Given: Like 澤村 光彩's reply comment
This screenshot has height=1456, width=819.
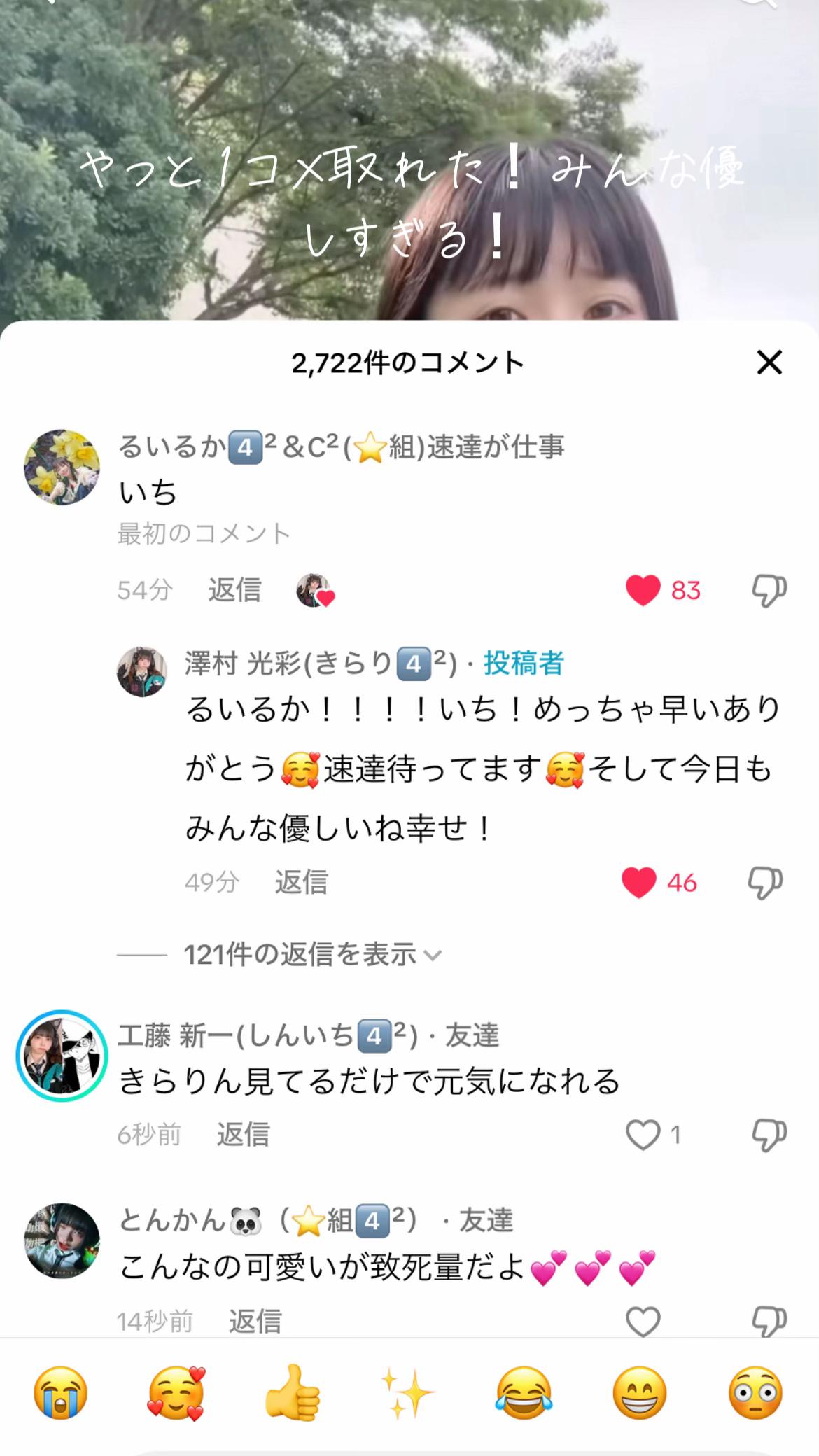Looking at the screenshot, I should [638, 882].
